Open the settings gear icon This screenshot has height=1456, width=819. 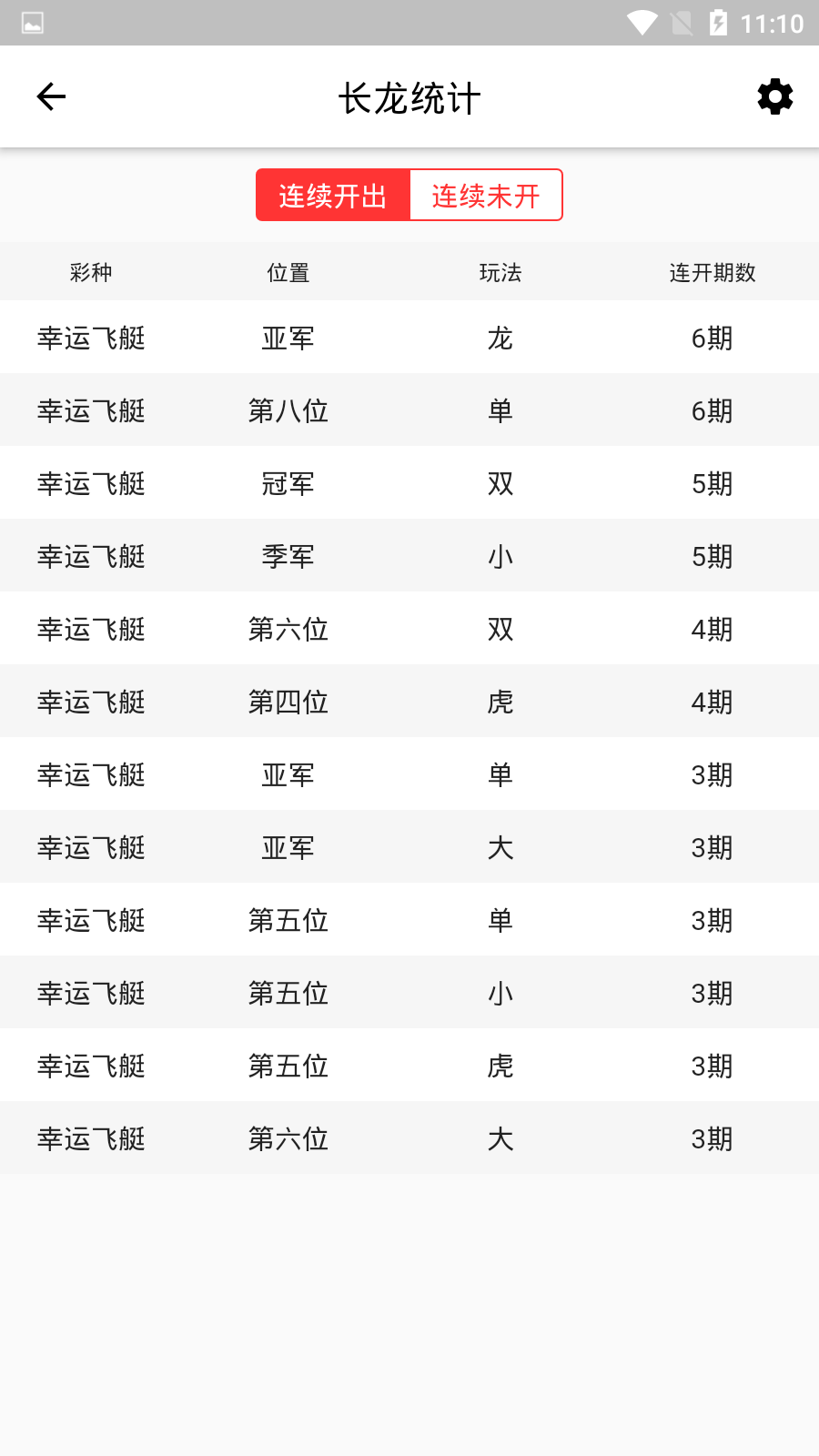[x=774, y=97]
